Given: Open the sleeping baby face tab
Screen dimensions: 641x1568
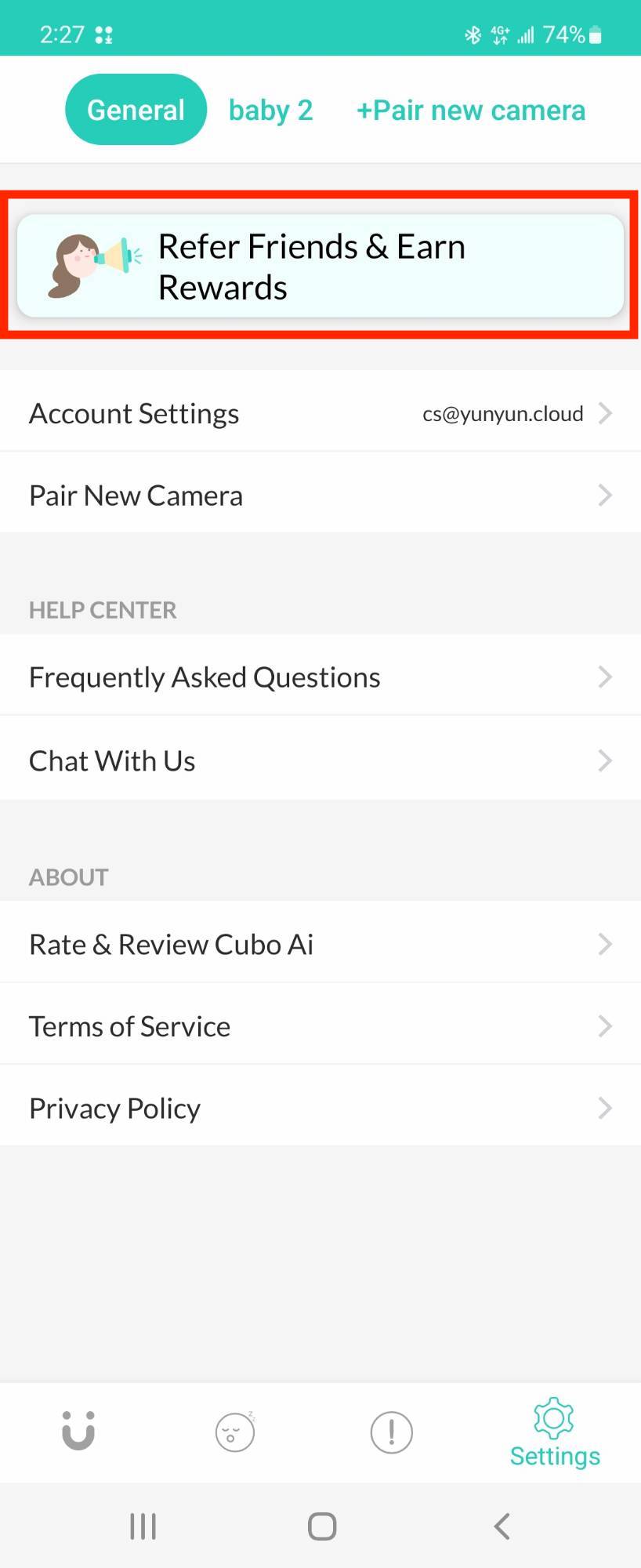Looking at the screenshot, I should 235,1432.
